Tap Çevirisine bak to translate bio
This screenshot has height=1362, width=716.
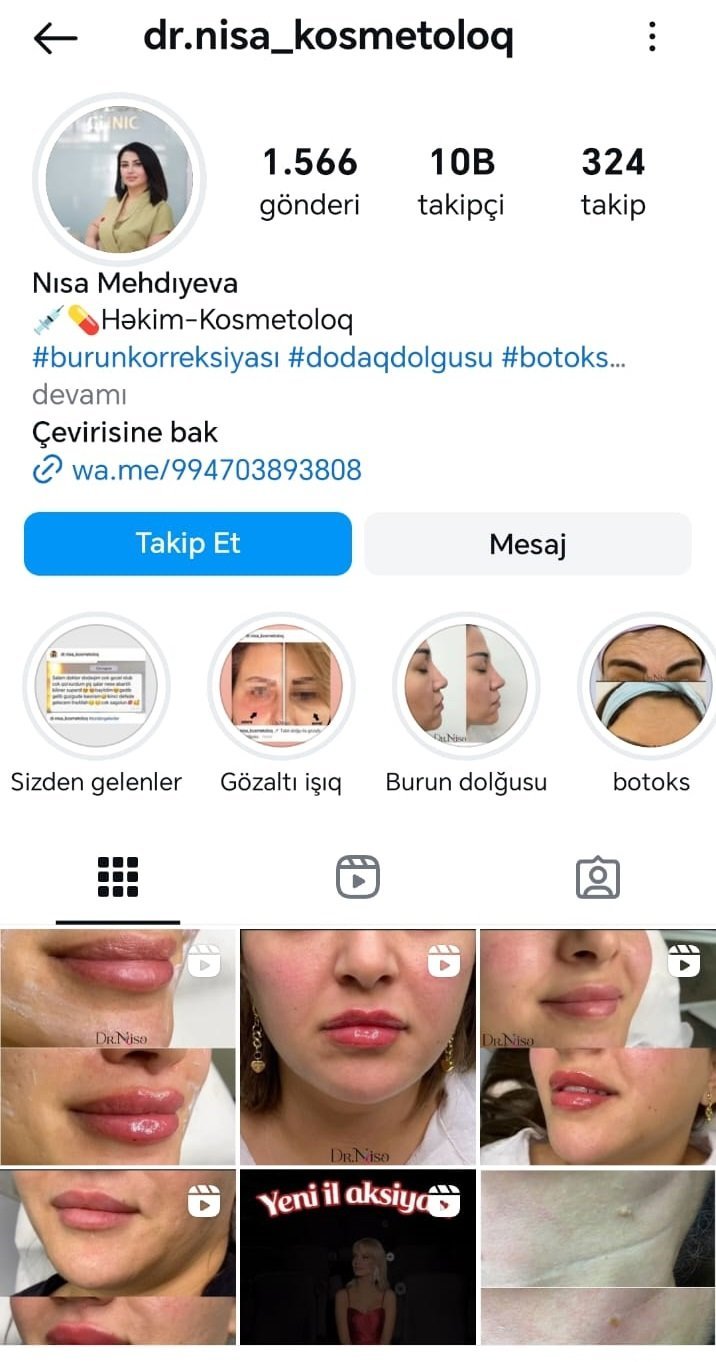125,432
